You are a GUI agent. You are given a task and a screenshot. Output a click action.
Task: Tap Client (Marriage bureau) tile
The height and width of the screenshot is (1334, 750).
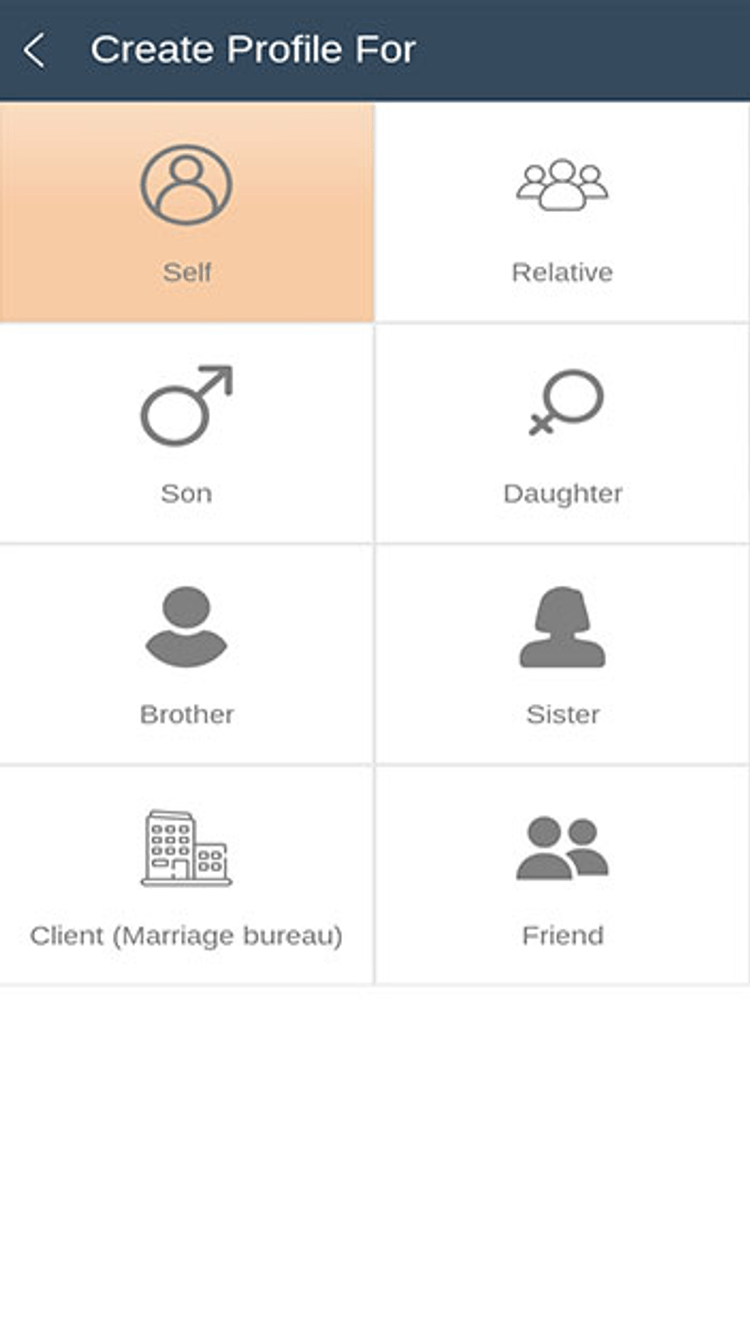187,876
